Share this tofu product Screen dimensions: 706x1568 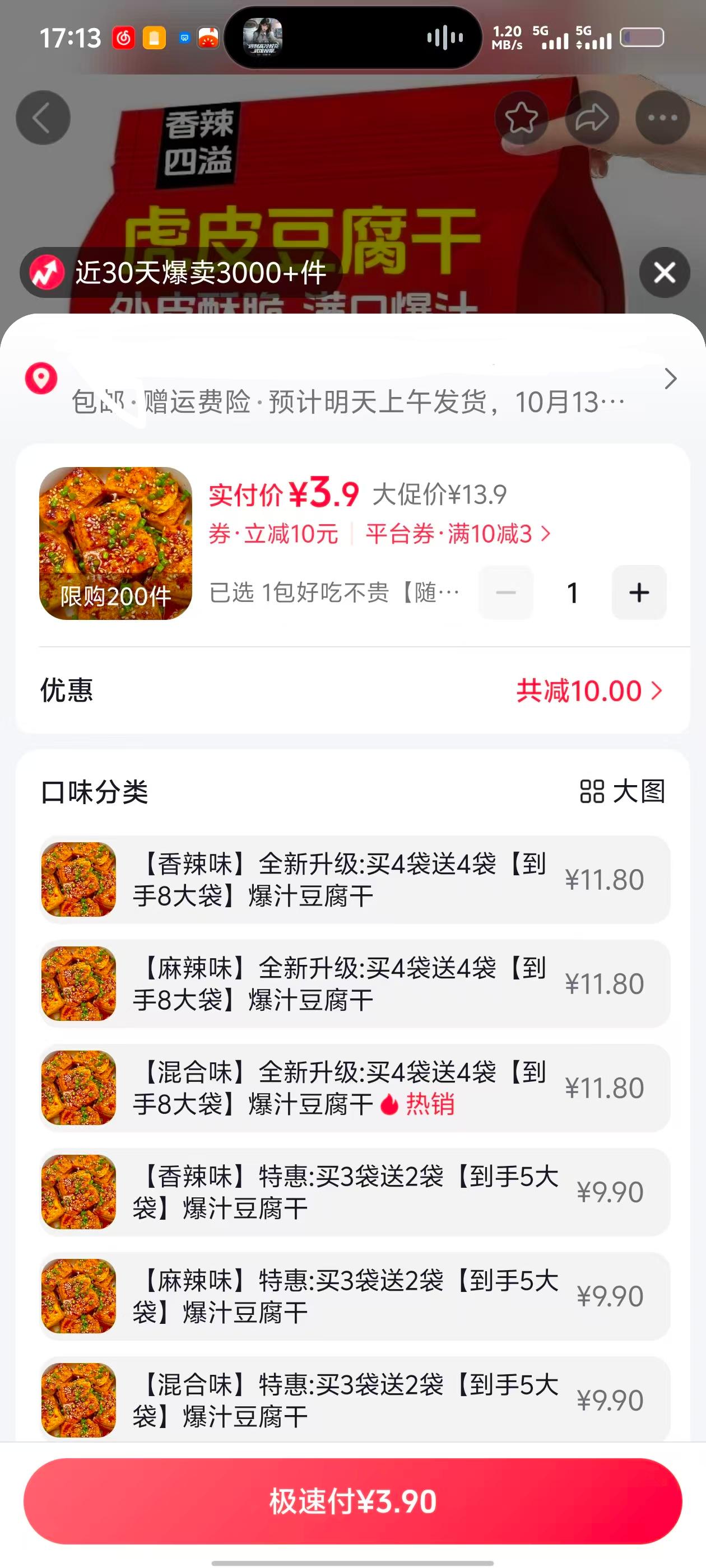[x=592, y=118]
